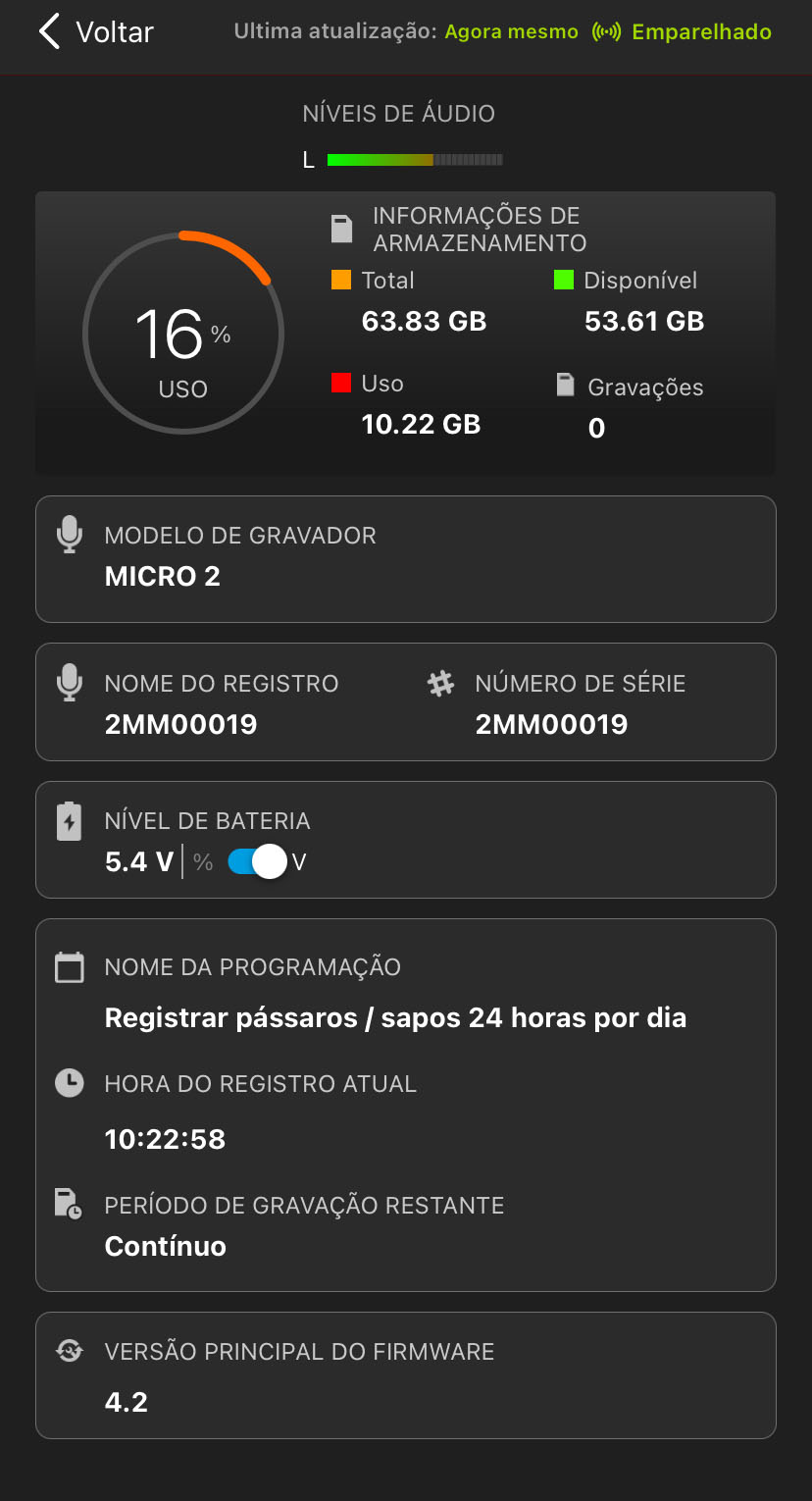Click the file icon next to Gravações
Screen dimensions: 812x1501
[x=566, y=385]
